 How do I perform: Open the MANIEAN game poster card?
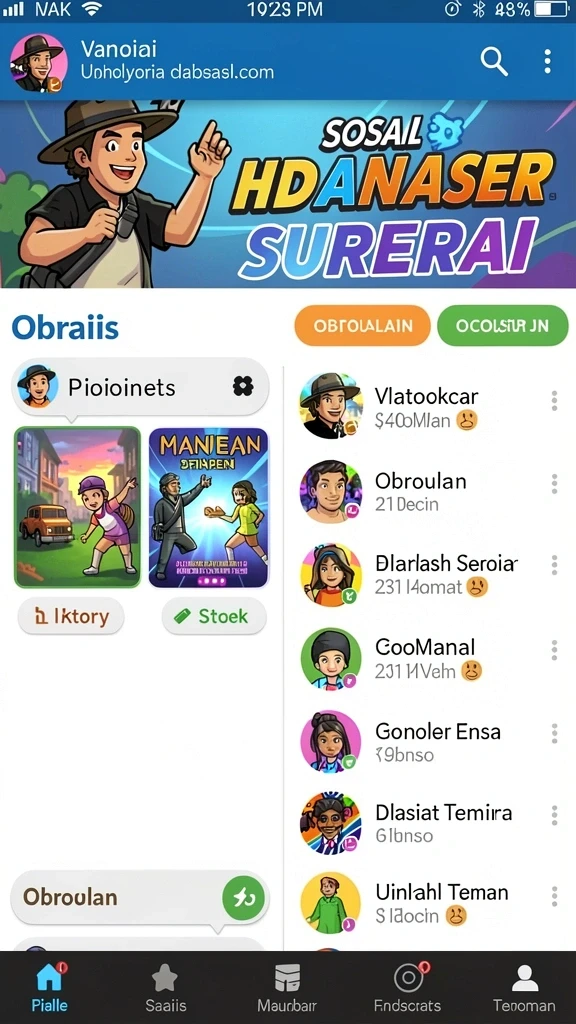point(208,508)
